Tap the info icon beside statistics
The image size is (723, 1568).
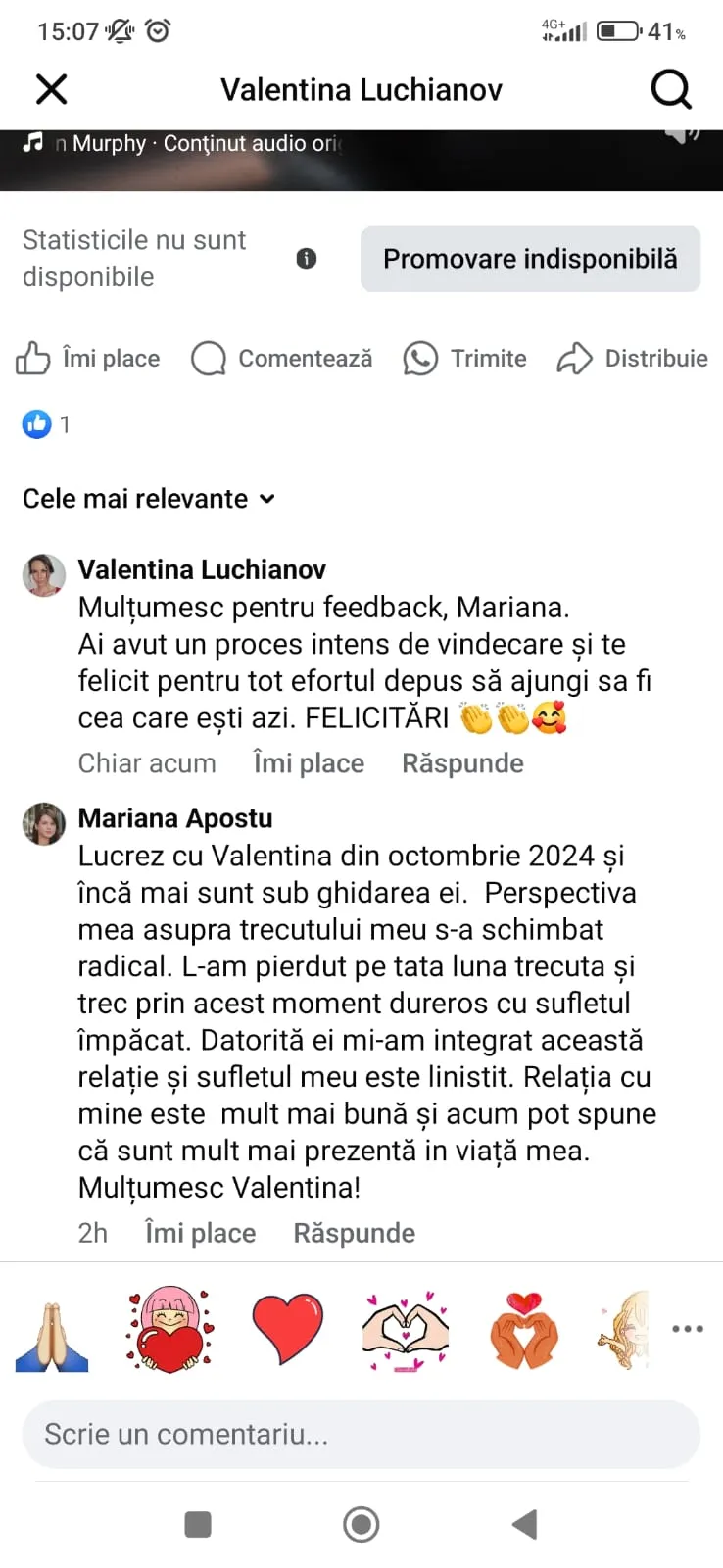pos(307,259)
